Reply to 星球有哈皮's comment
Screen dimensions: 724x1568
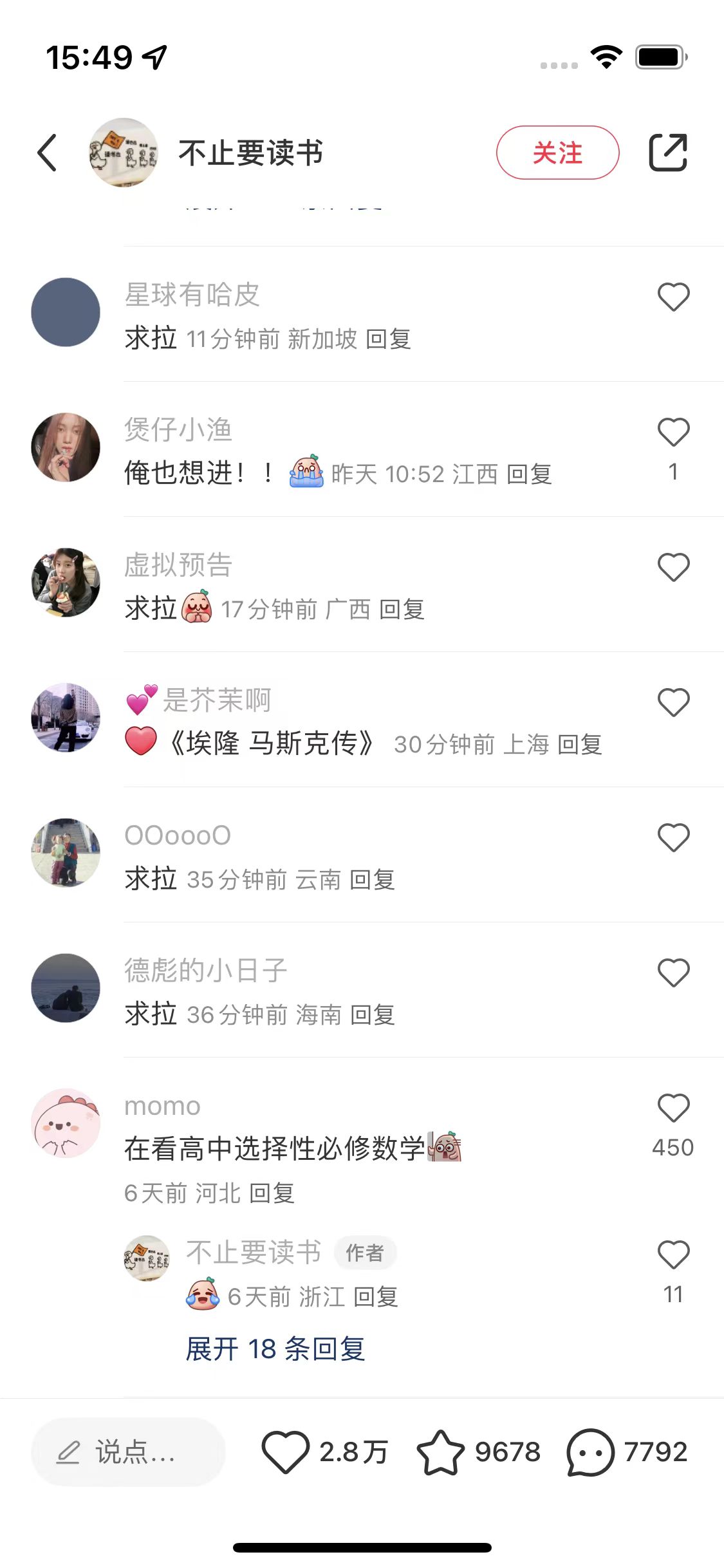389,339
